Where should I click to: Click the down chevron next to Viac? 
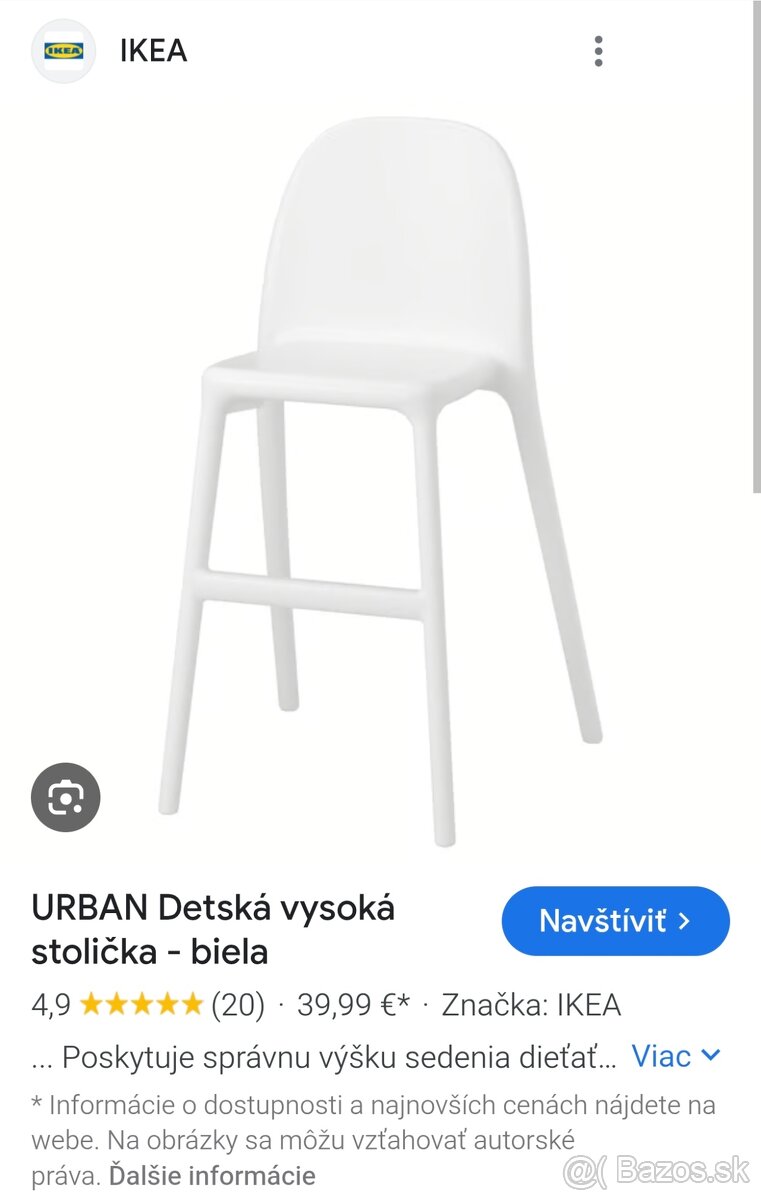point(710,1056)
